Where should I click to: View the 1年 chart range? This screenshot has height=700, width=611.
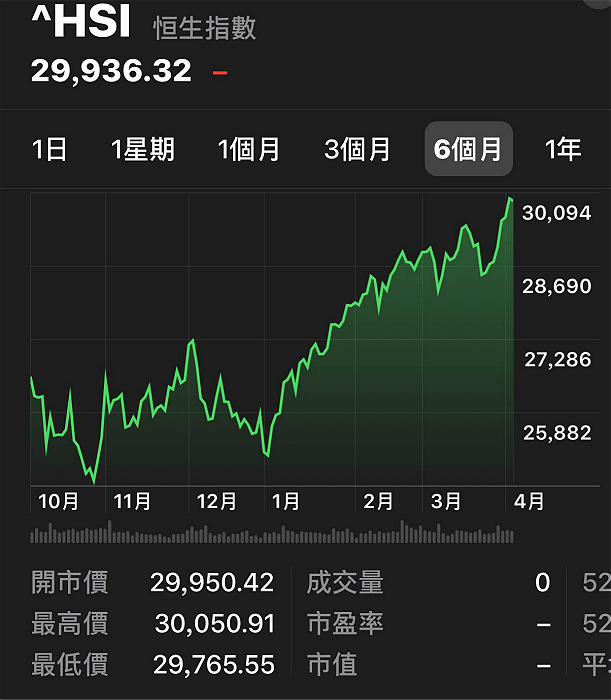point(563,149)
